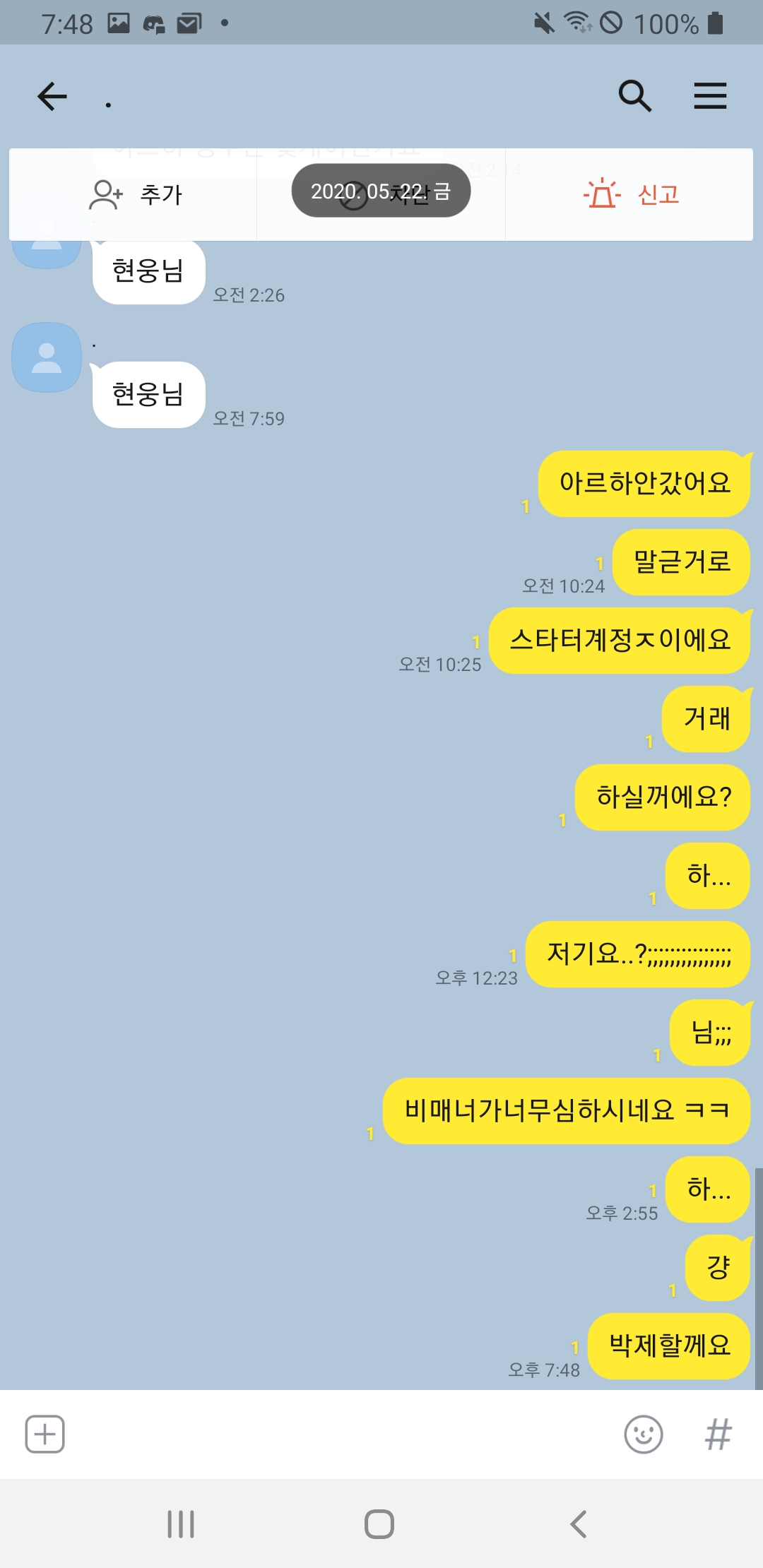Focus the message input field

pyautogui.click(x=339, y=1435)
